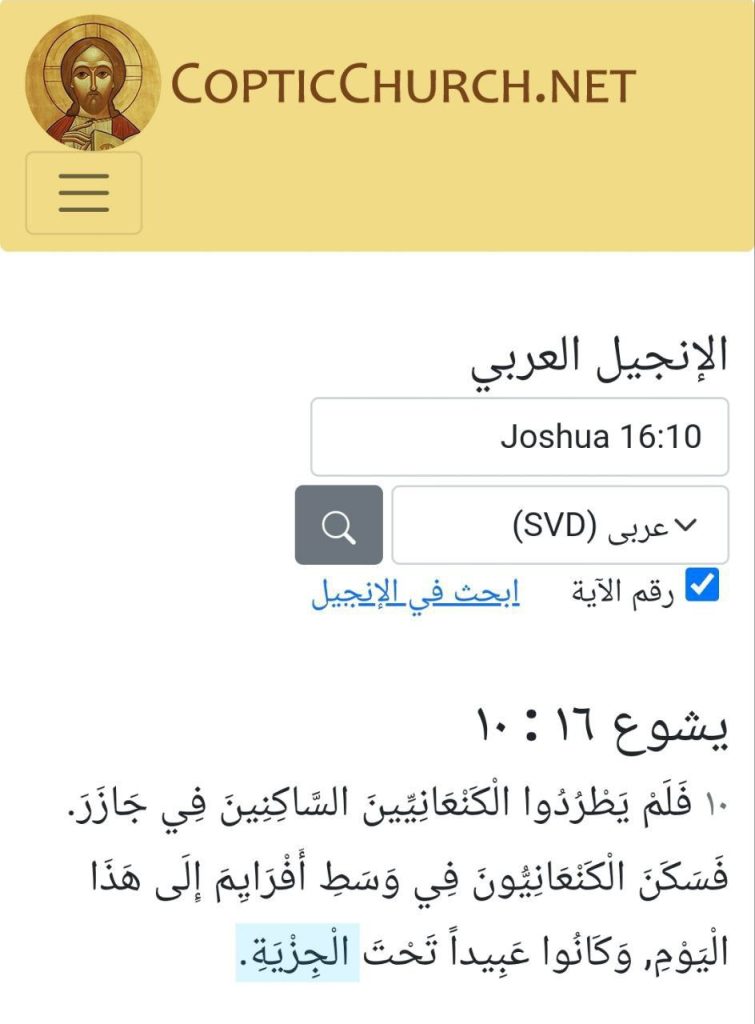Screen dimensions: 755x1024
Task: Tap the CopticChurch.net site logo
Action: (x=330, y=83)
